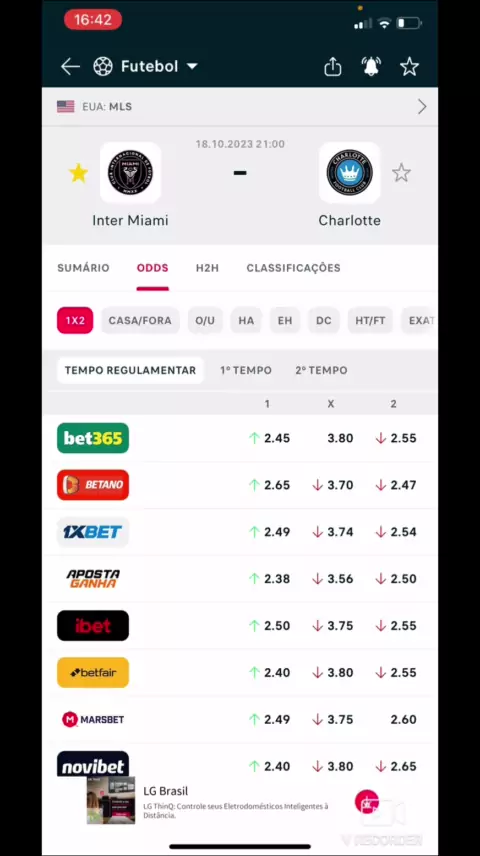The height and width of the screenshot is (856, 480).
Task: Select the HA odds chip
Action: pos(246,320)
